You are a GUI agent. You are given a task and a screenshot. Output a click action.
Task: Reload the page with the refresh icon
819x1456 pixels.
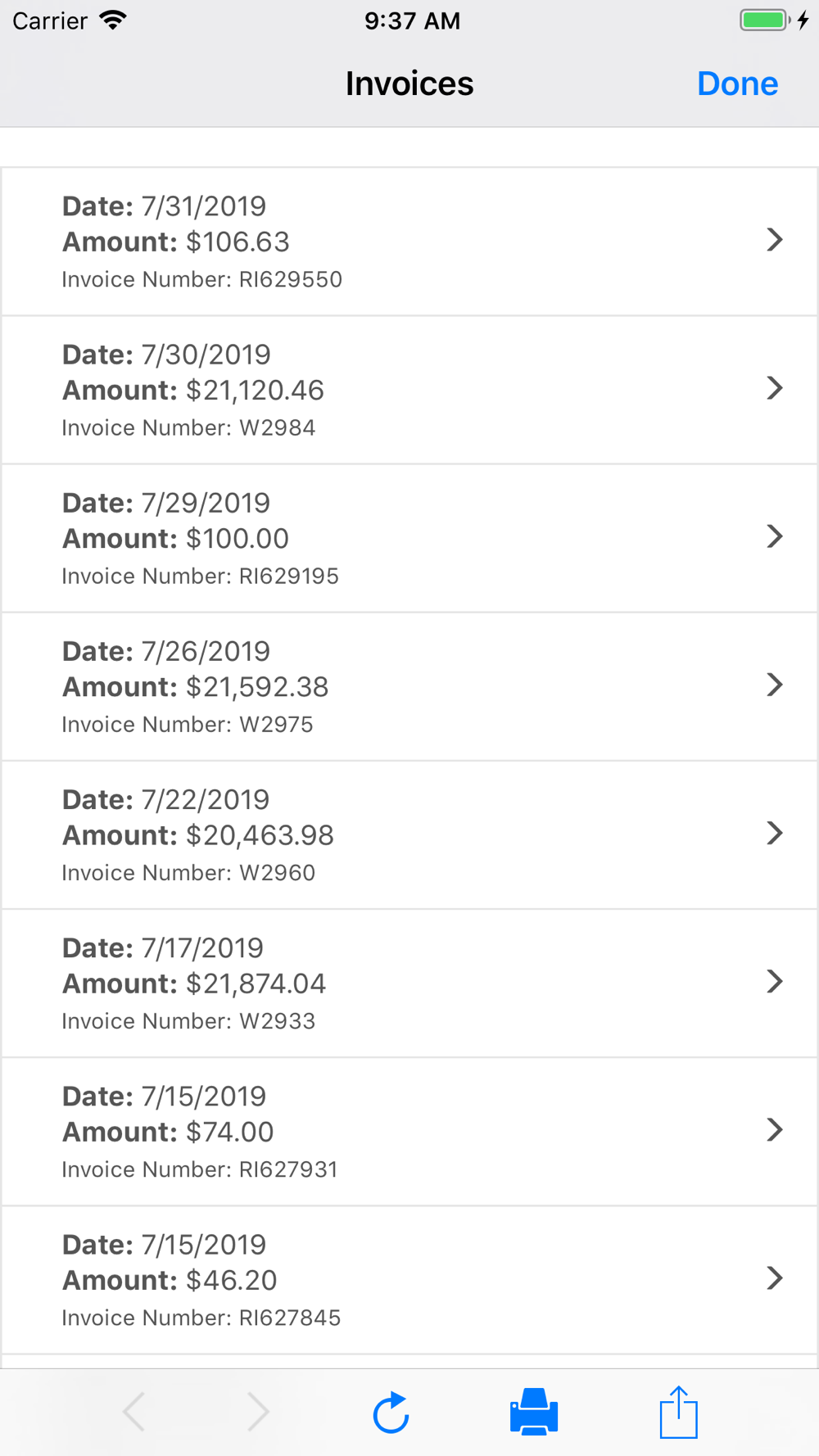click(x=391, y=1413)
